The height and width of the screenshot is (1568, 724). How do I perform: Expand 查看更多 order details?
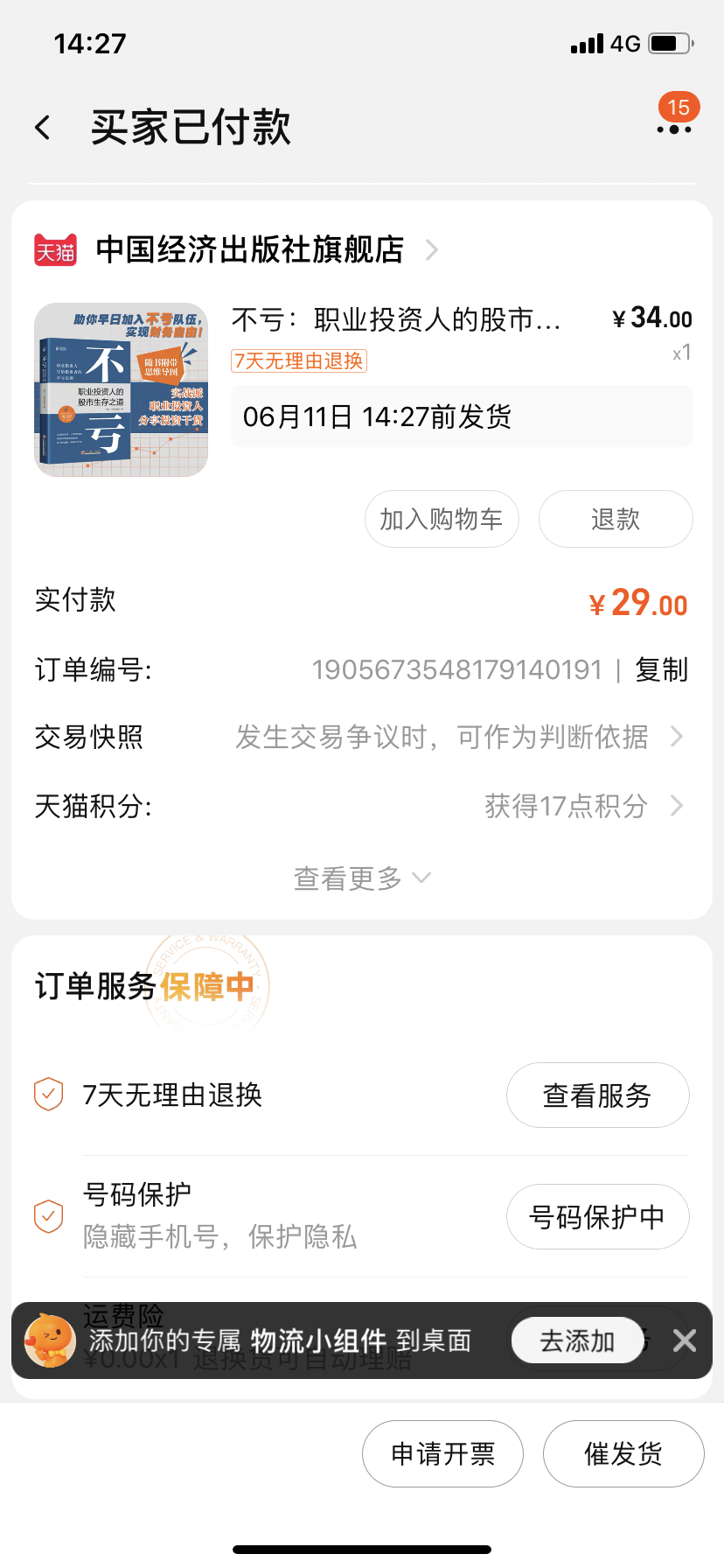click(x=361, y=878)
